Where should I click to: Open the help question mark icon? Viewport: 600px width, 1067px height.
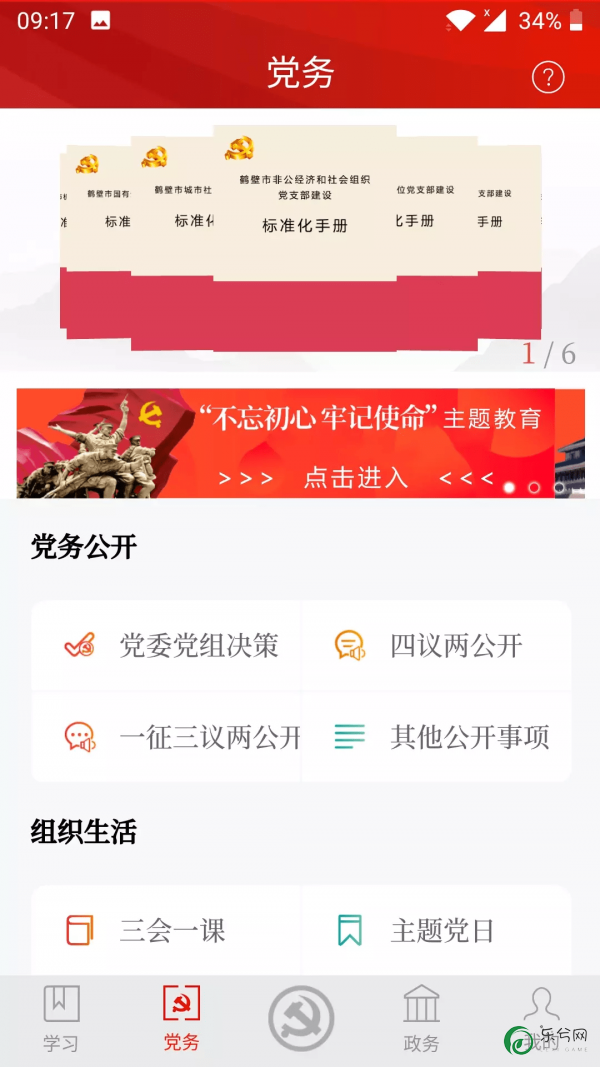548,77
